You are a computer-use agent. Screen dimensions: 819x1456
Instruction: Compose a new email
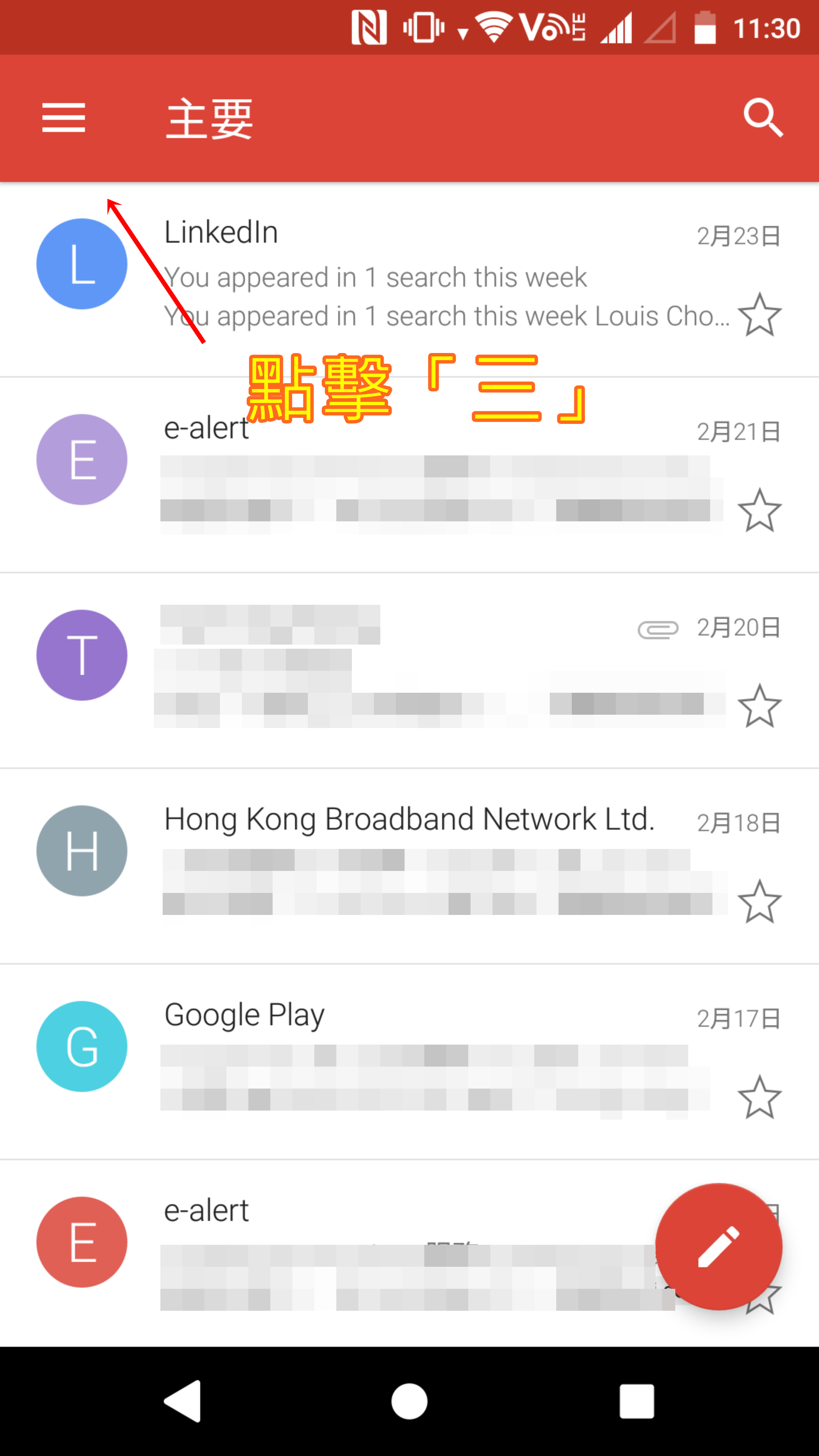point(719,1246)
